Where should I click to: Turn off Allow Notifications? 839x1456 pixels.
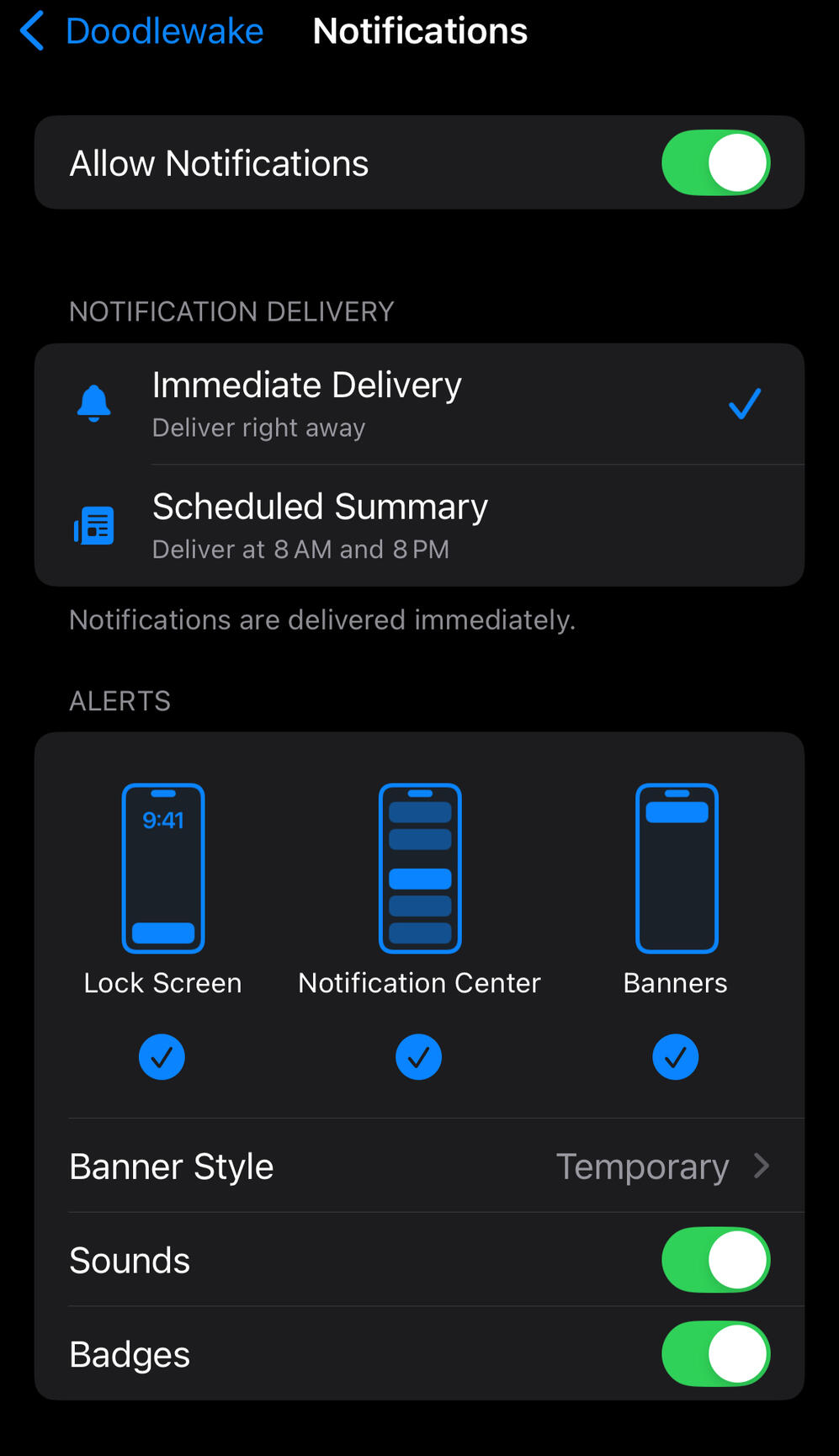click(715, 162)
